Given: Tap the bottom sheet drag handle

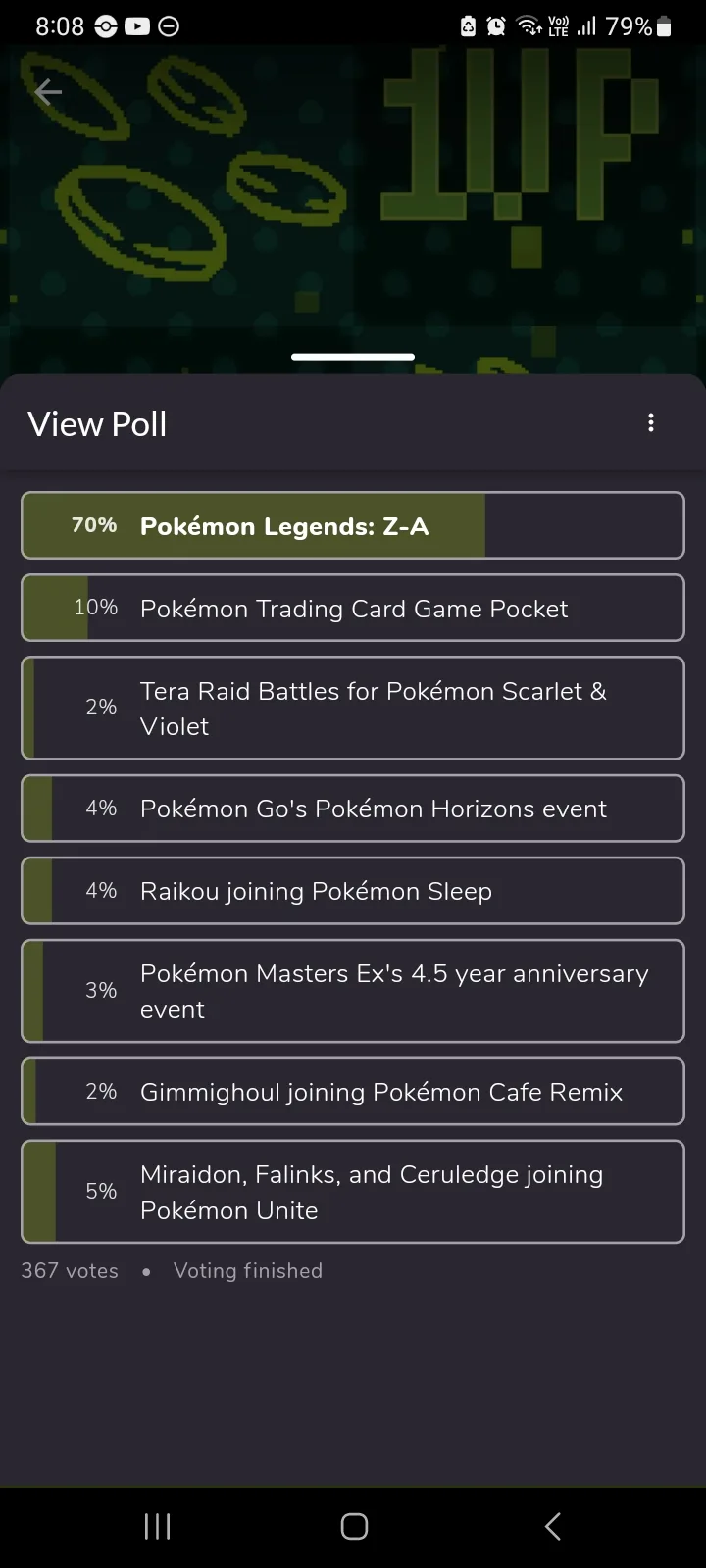Looking at the screenshot, I should (353, 357).
